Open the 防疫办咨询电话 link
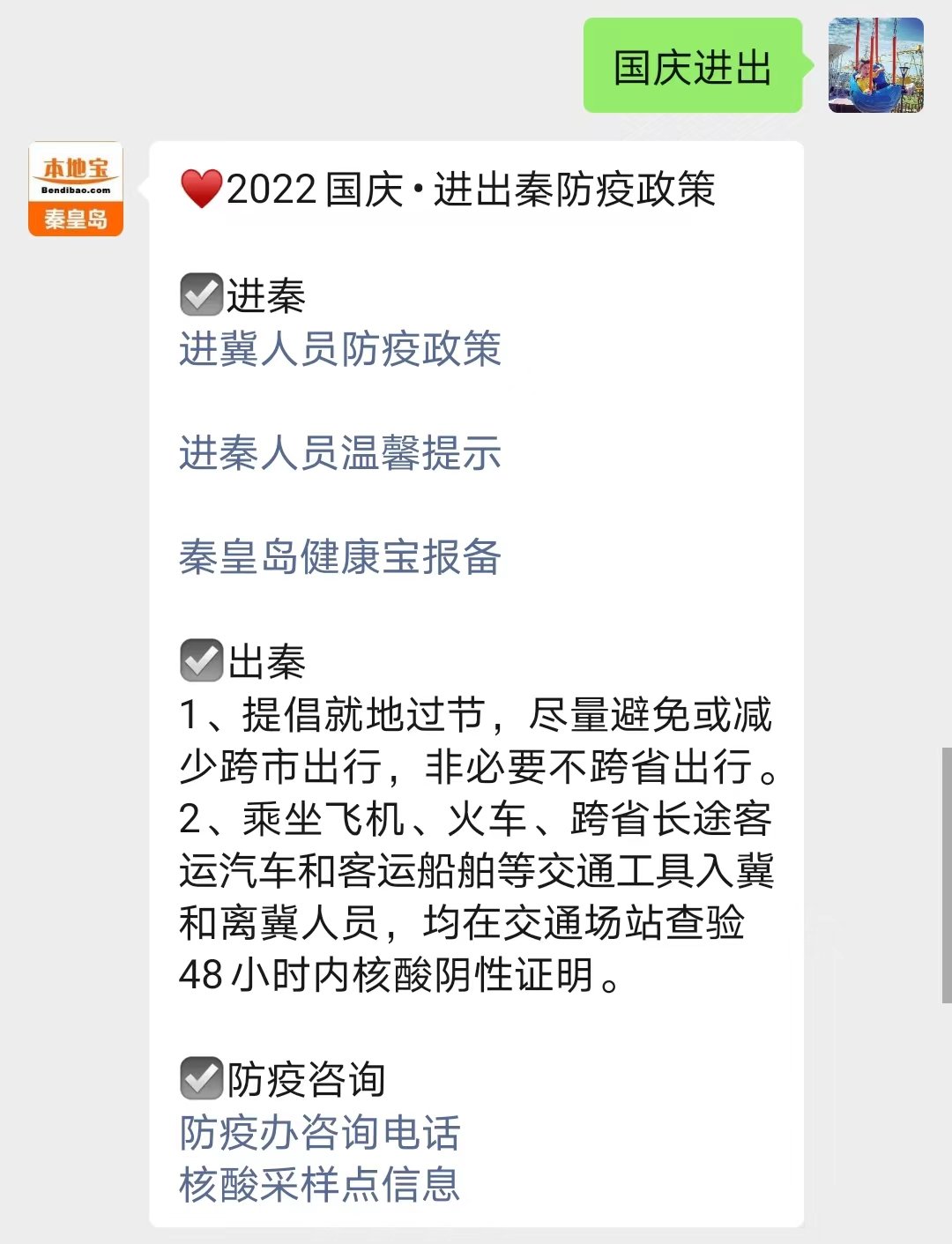The image size is (952, 1244). pos(319,1133)
